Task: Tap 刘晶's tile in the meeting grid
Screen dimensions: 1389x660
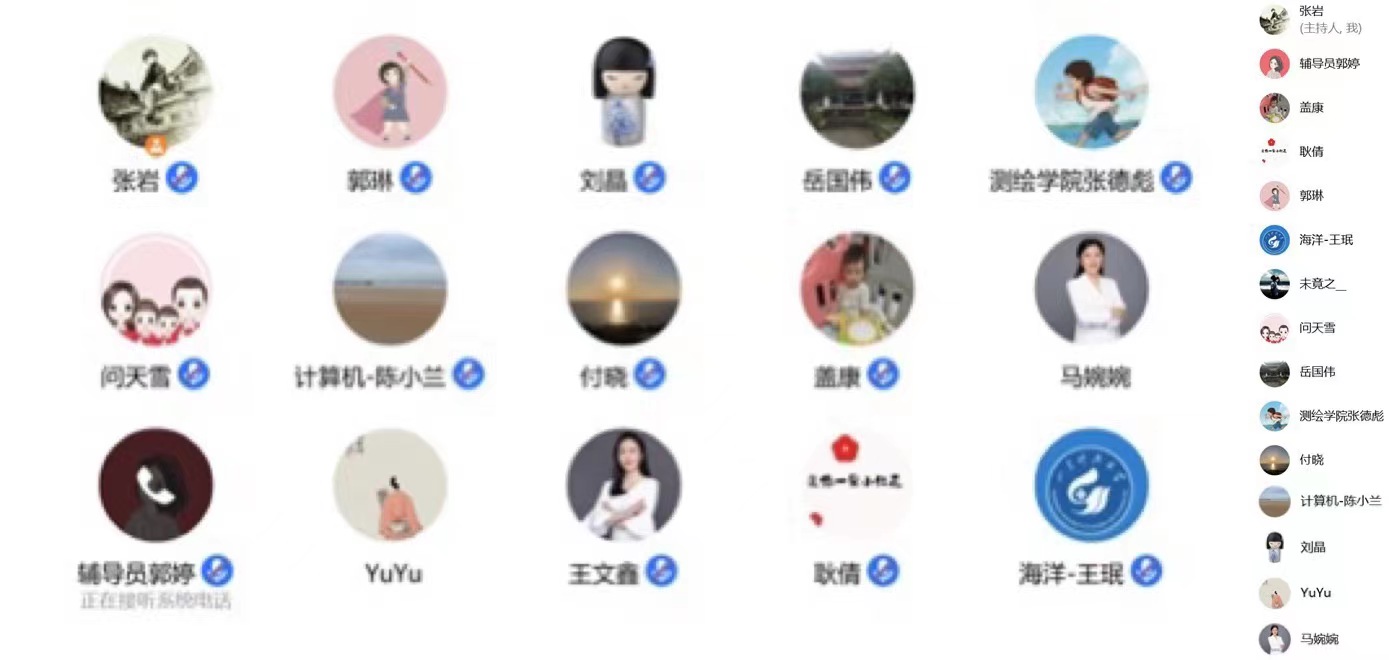Action: coord(623,93)
